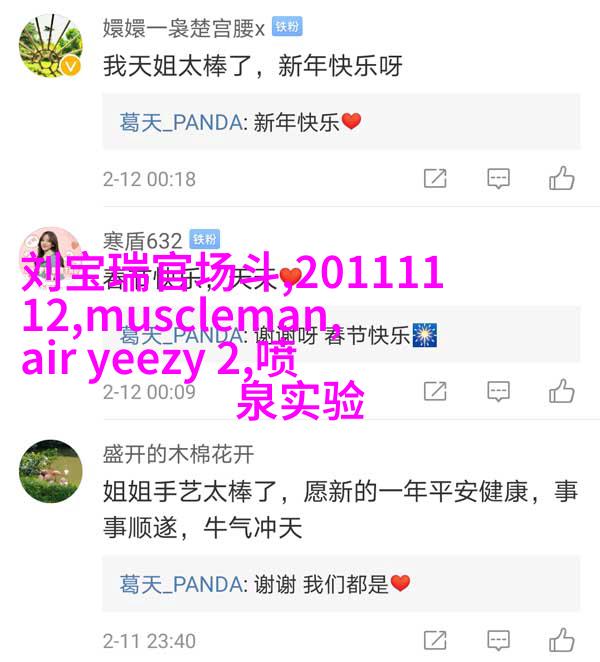Open the username 嬛嬛一袅楚宫腰x

(183, 28)
